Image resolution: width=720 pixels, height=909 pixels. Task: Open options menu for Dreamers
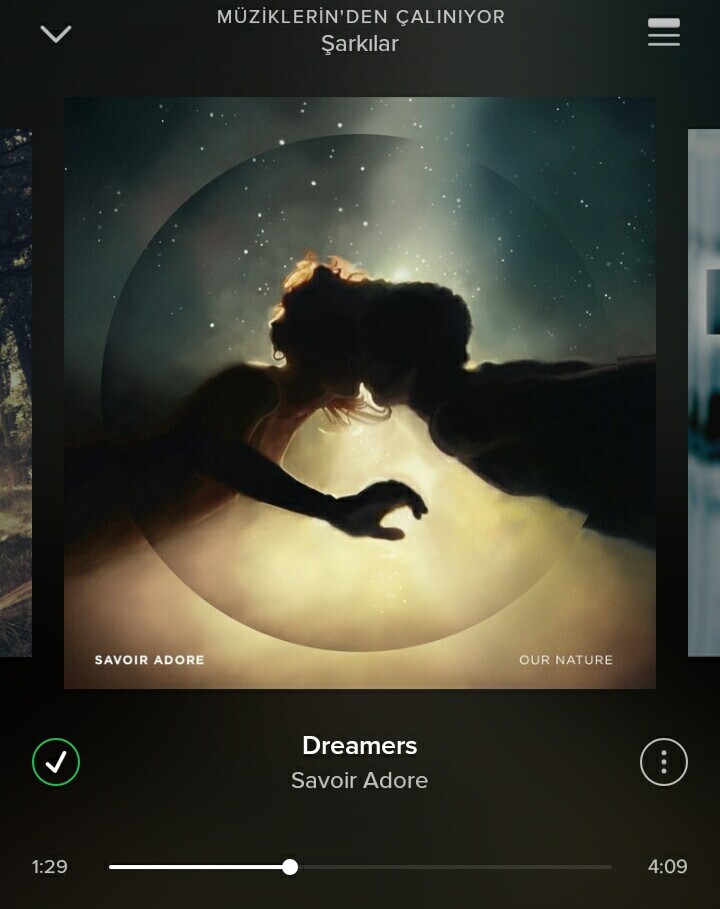664,762
